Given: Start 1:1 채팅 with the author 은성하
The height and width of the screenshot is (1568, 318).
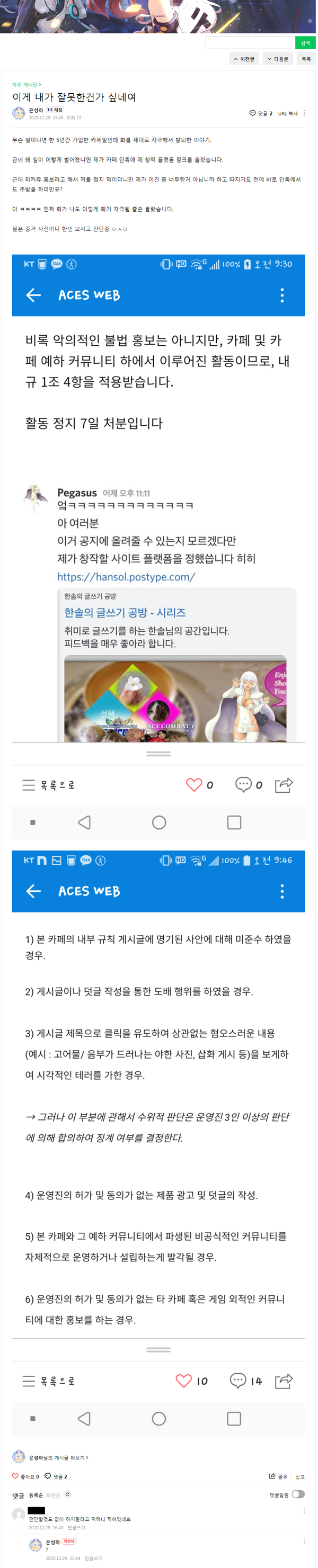Looking at the screenshot, I should [55, 110].
